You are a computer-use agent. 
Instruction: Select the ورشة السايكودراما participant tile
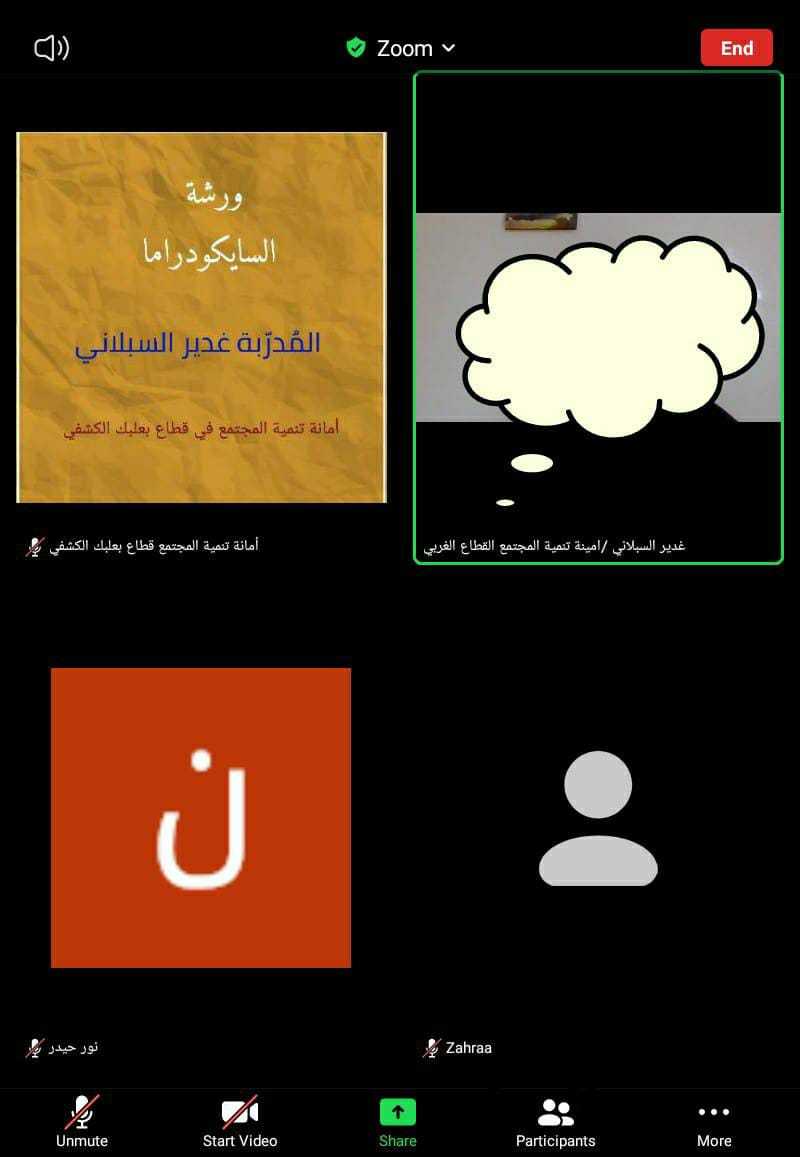tap(201, 317)
